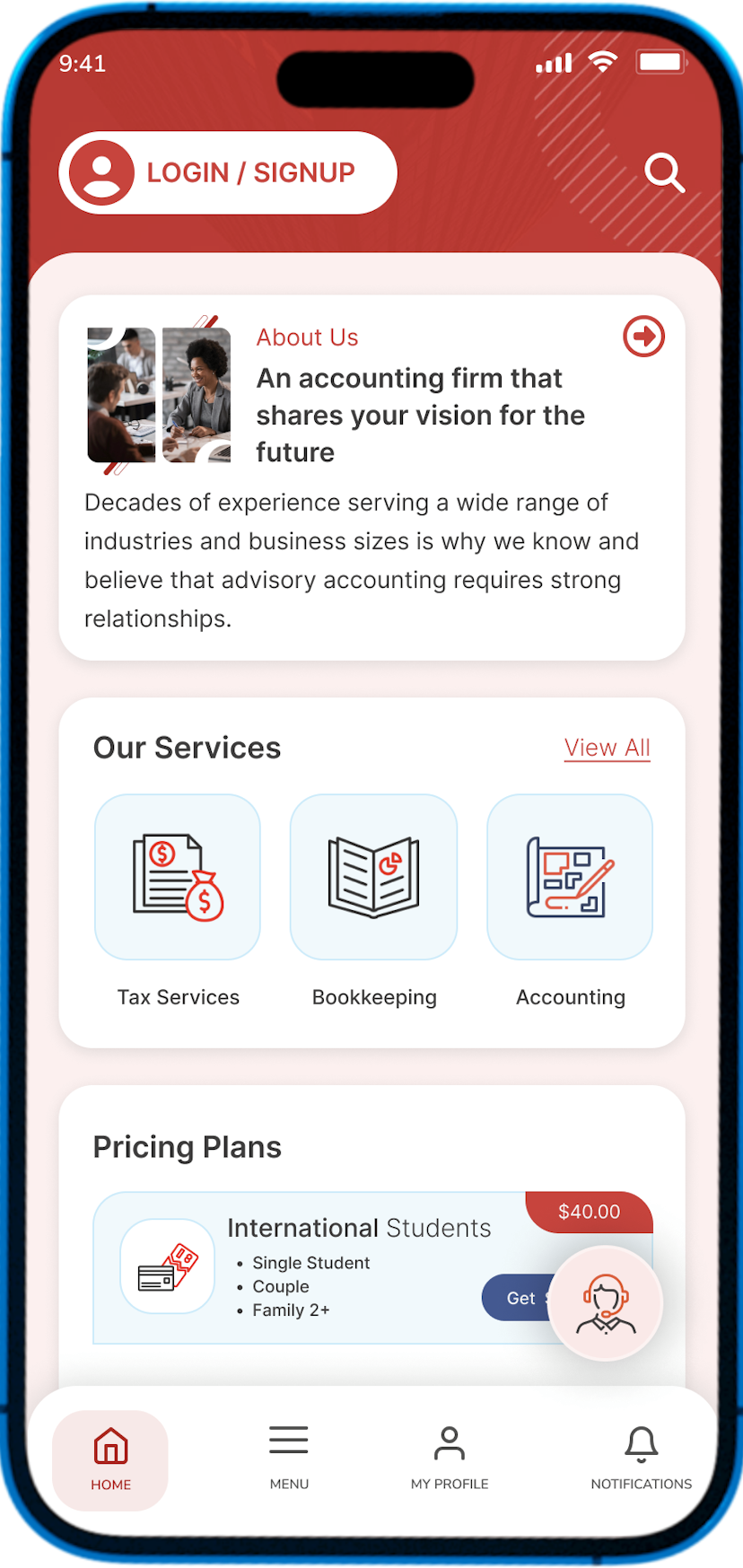
Task: Go to the My Profile tab
Action: coord(450,1459)
